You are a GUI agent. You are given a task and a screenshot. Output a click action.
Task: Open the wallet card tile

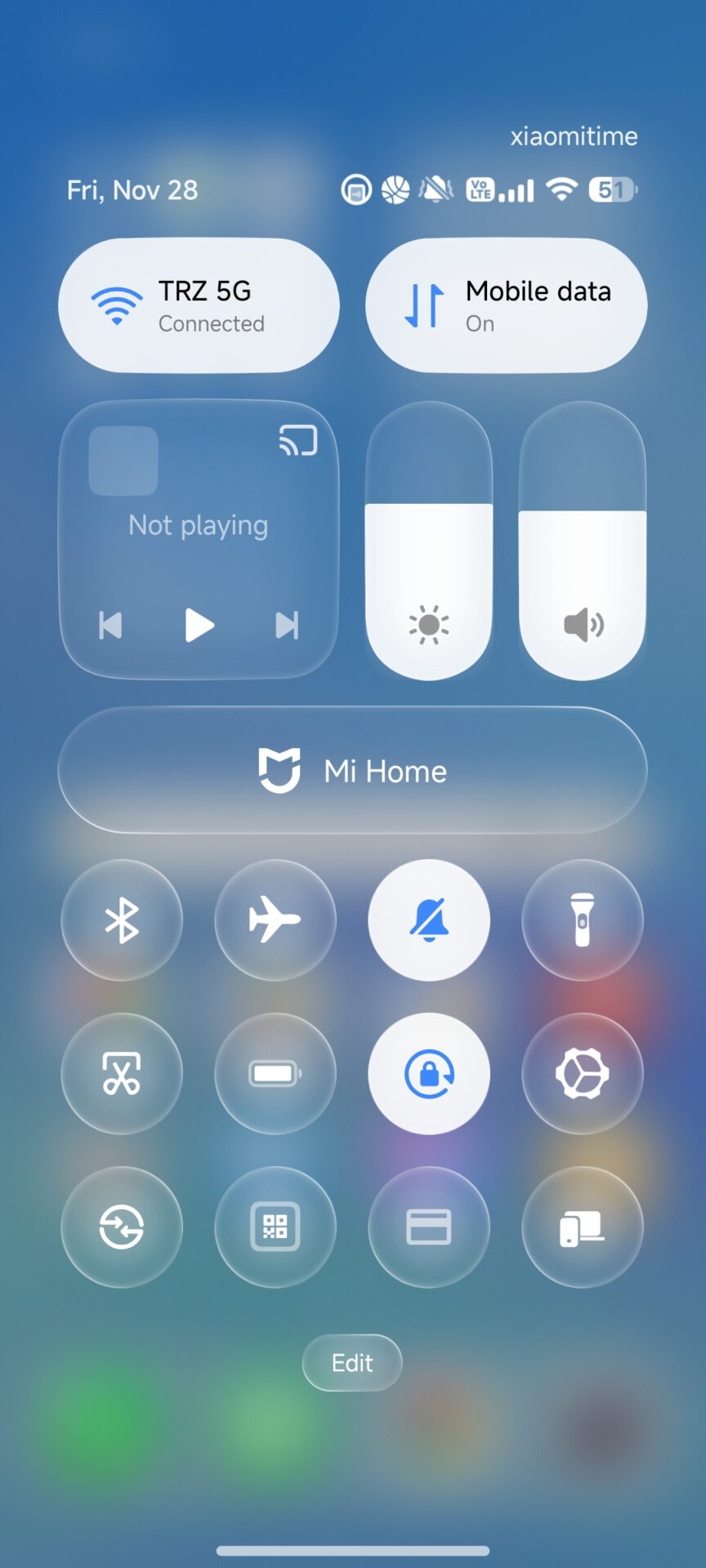429,1227
